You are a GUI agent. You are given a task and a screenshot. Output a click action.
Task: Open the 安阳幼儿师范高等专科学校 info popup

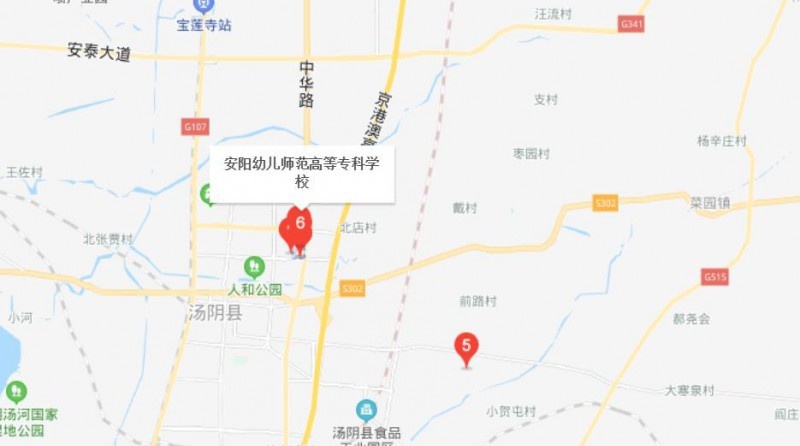pos(302,172)
